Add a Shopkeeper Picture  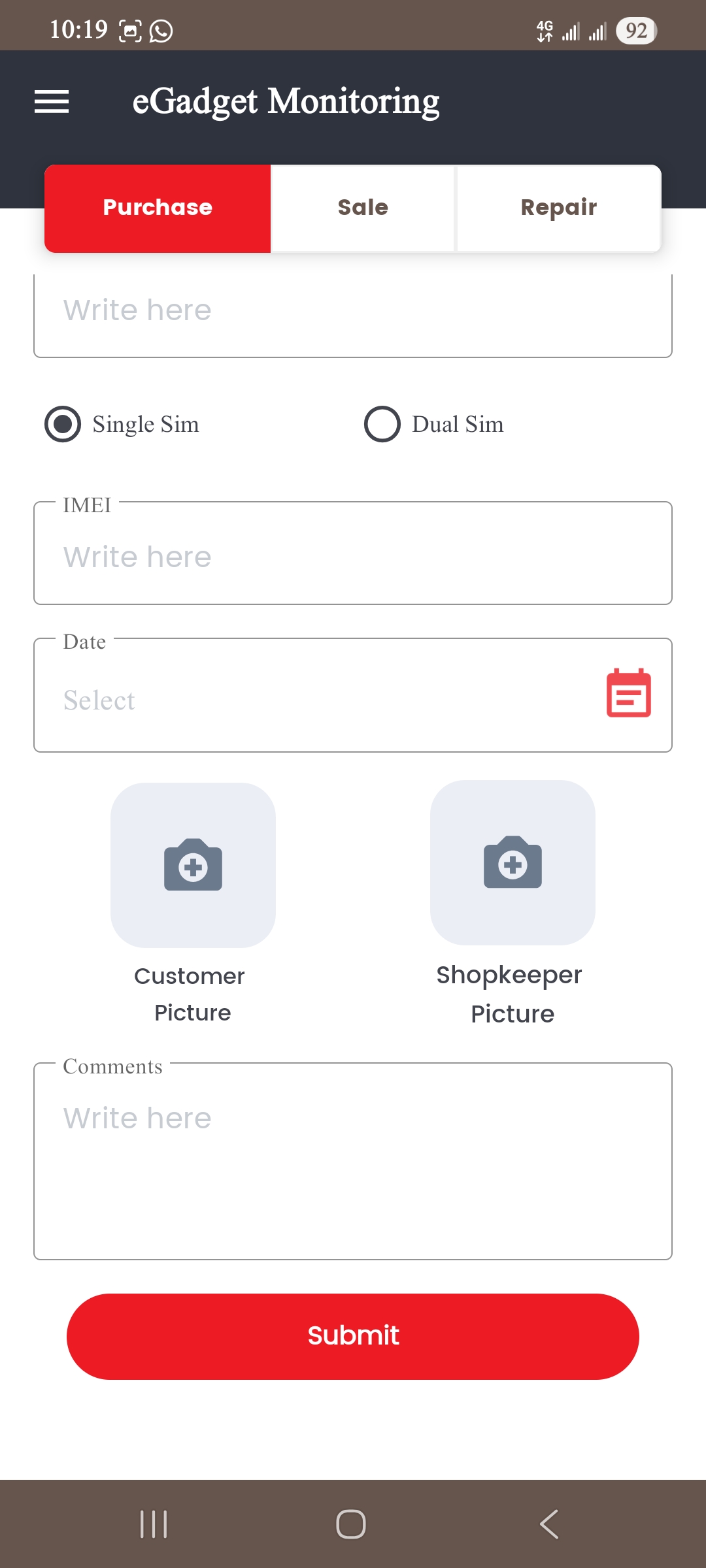click(513, 862)
